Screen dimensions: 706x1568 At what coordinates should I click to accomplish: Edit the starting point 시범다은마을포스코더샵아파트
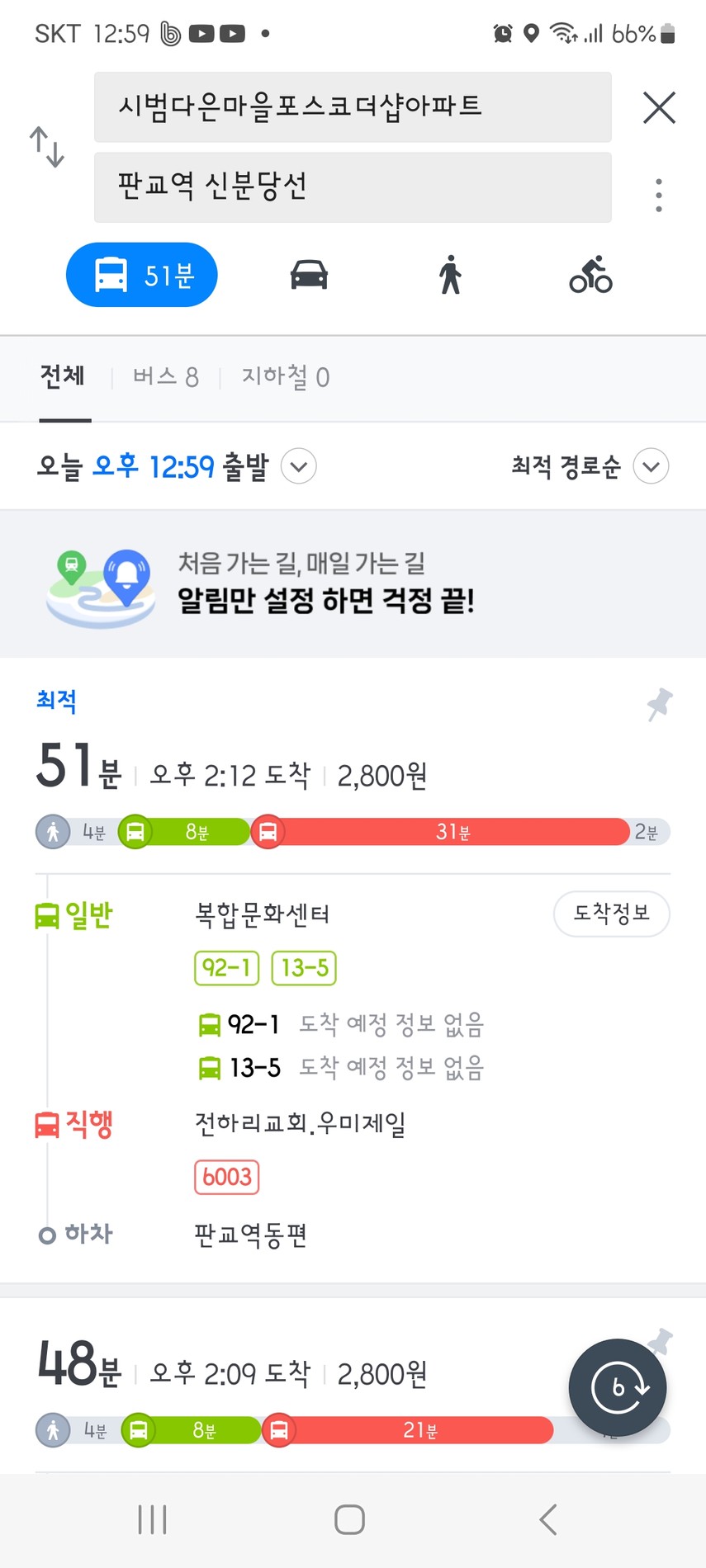[x=353, y=107]
